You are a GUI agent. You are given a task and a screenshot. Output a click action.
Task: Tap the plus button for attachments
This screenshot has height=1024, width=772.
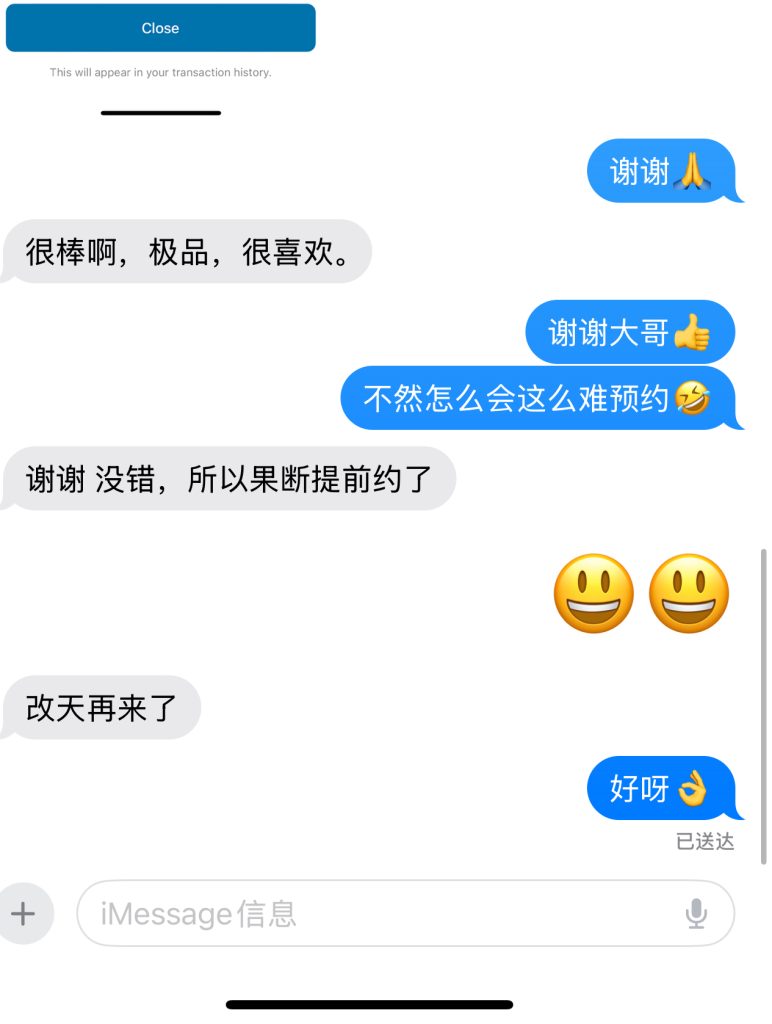[x=23, y=913]
